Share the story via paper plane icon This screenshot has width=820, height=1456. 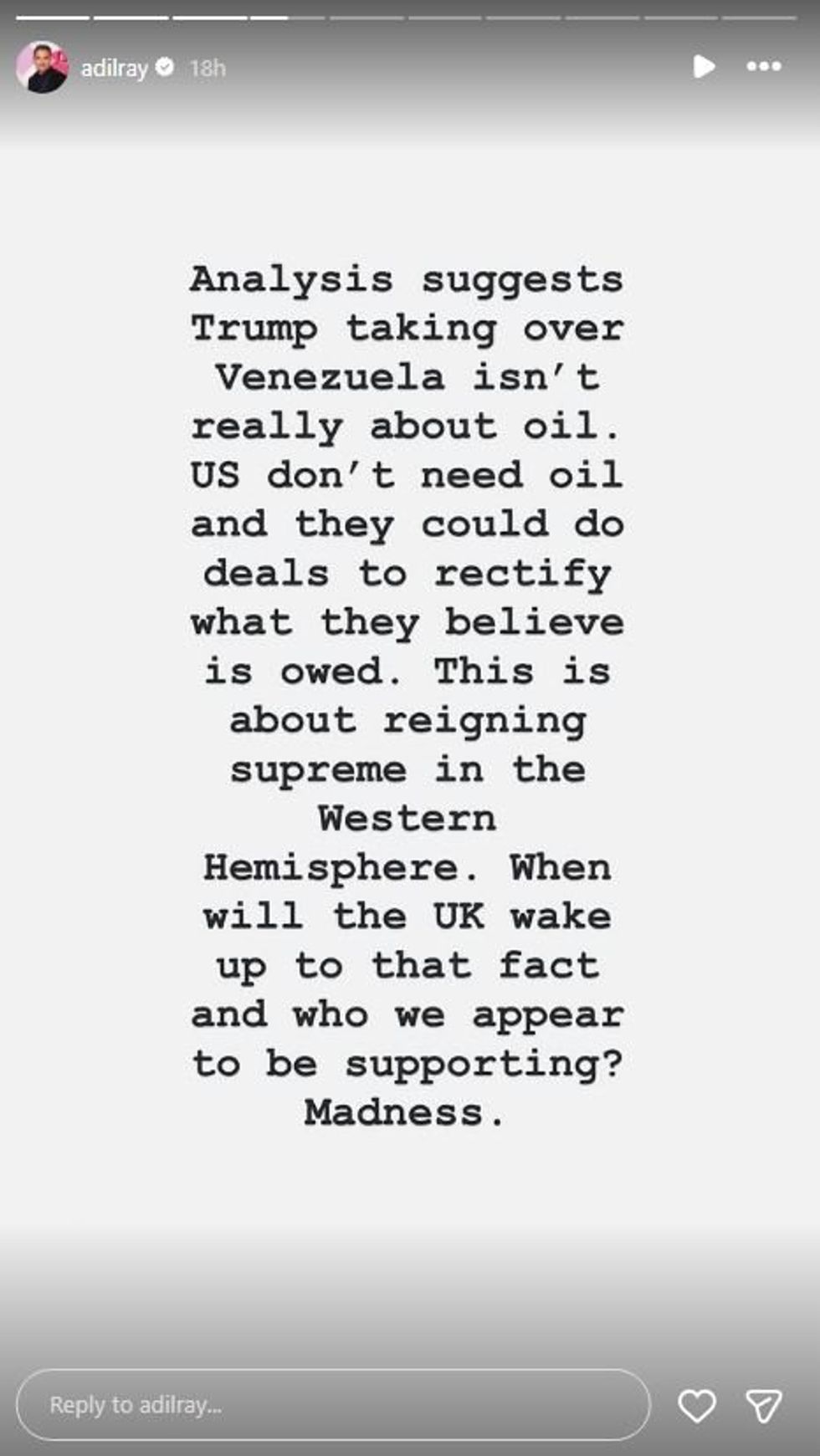tap(763, 1405)
